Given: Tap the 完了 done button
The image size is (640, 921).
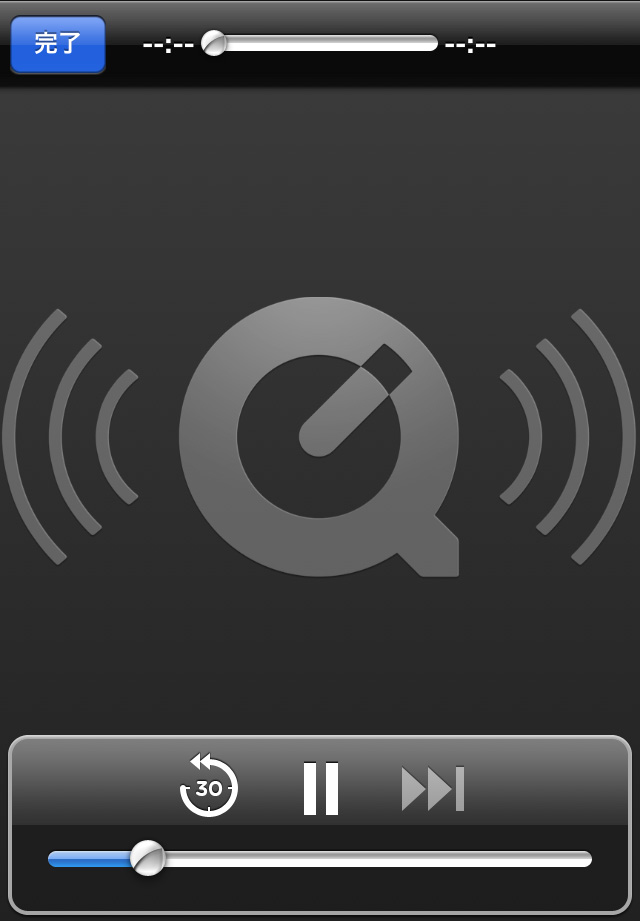Looking at the screenshot, I should pos(57,44).
